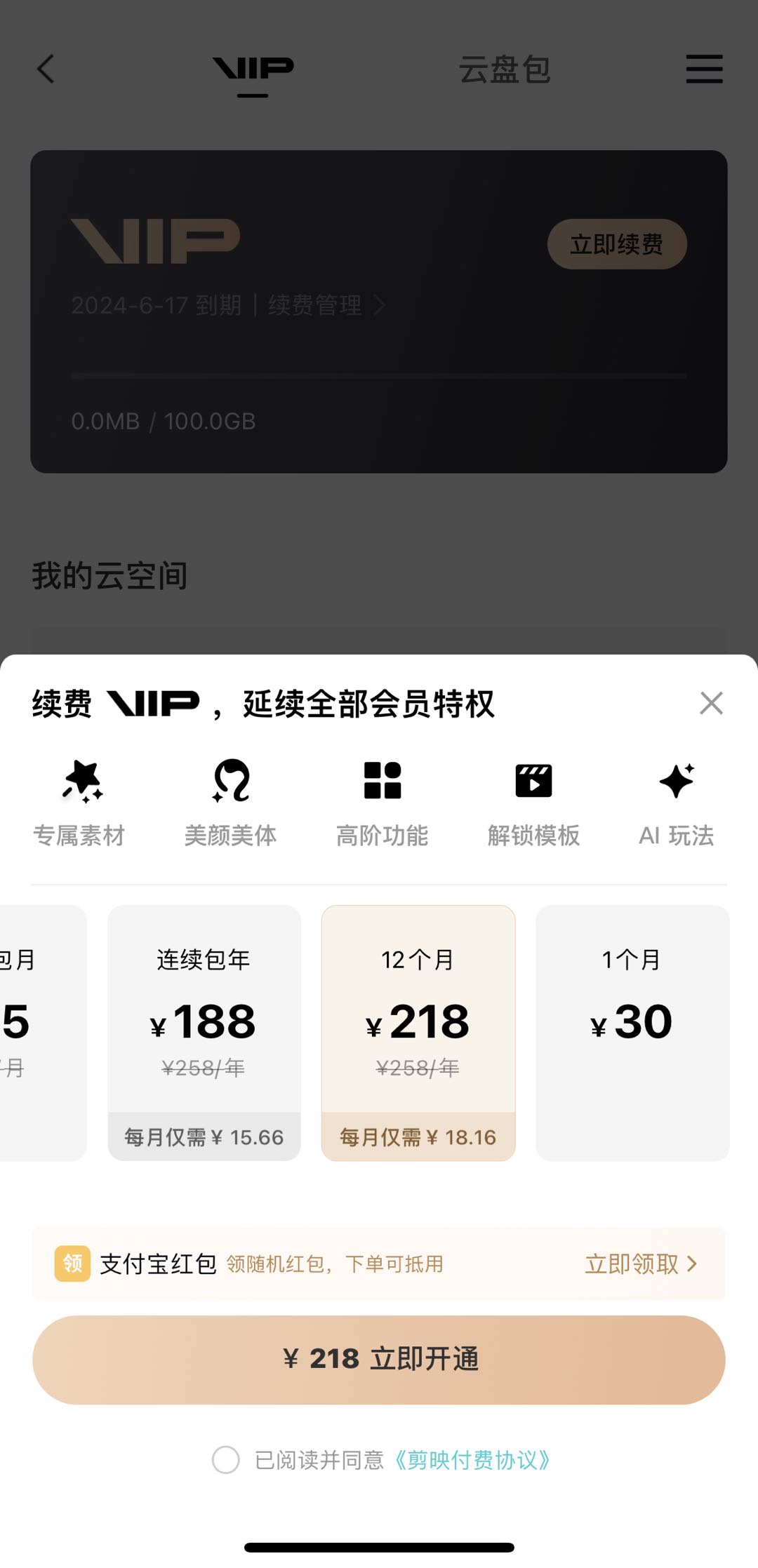Viewport: 758px width, 1568px height.
Task: Open the hamburger menu at top right
Action: click(705, 70)
